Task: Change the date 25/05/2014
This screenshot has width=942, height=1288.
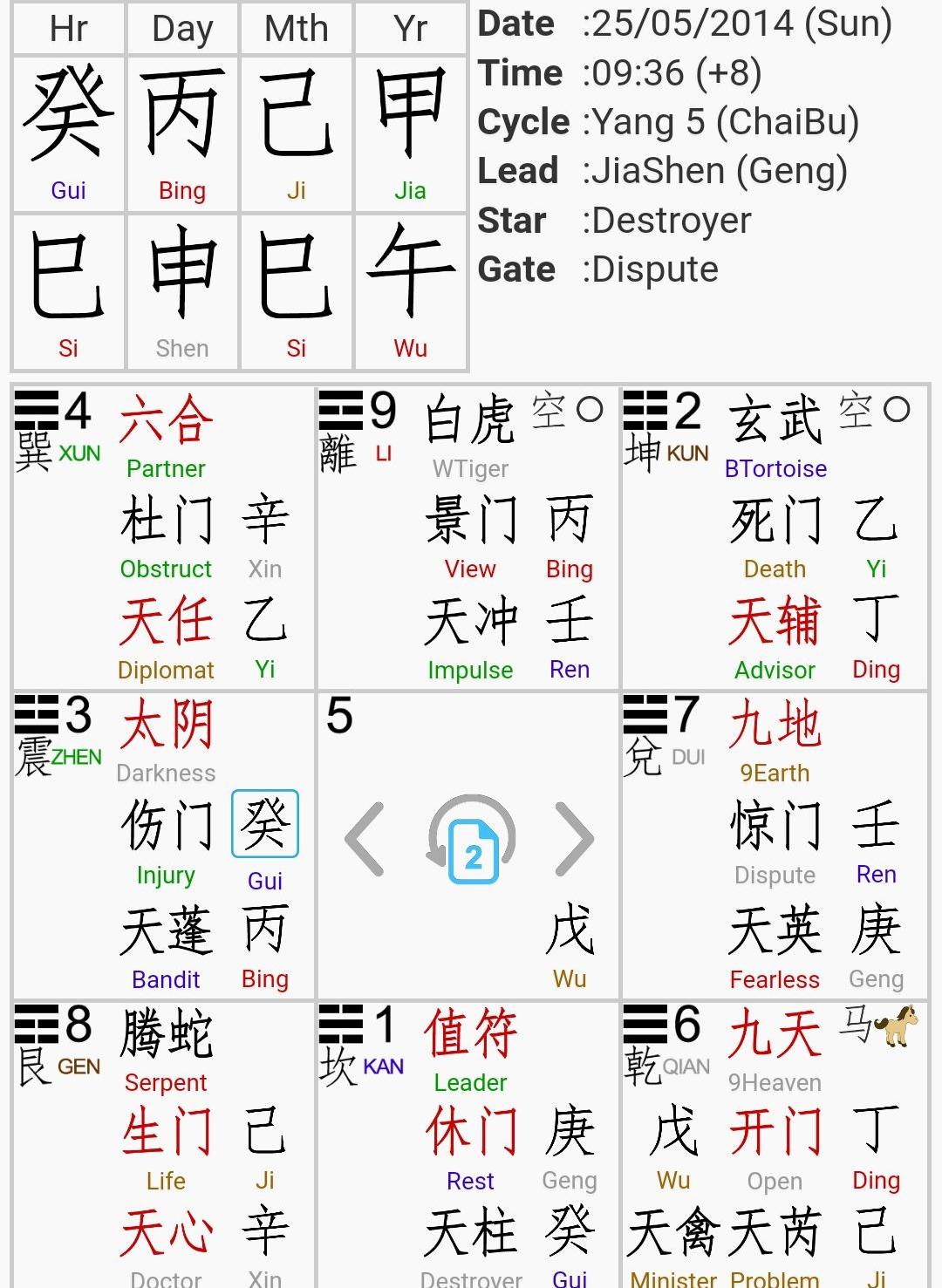Action: coord(684,24)
